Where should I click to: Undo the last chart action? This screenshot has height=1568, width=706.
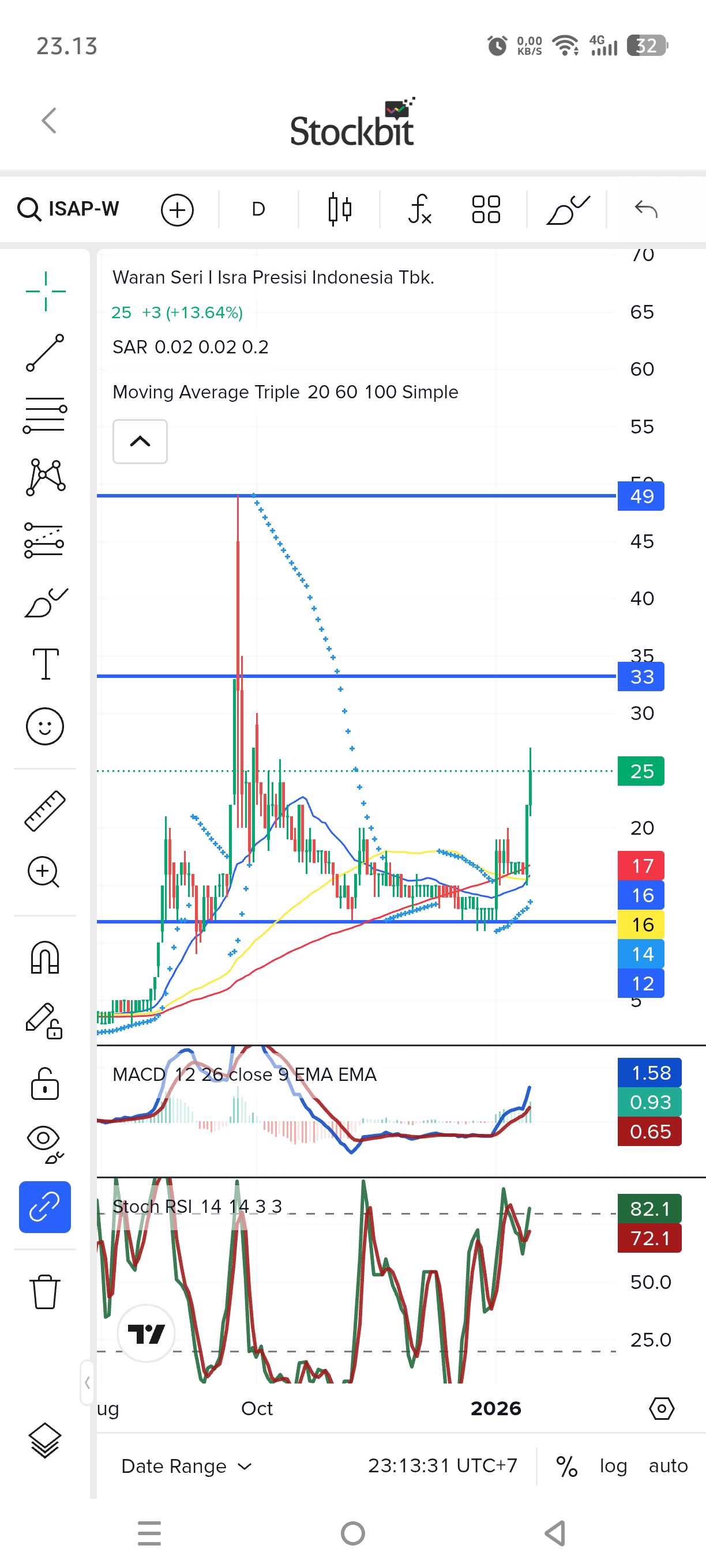point(645,209)
